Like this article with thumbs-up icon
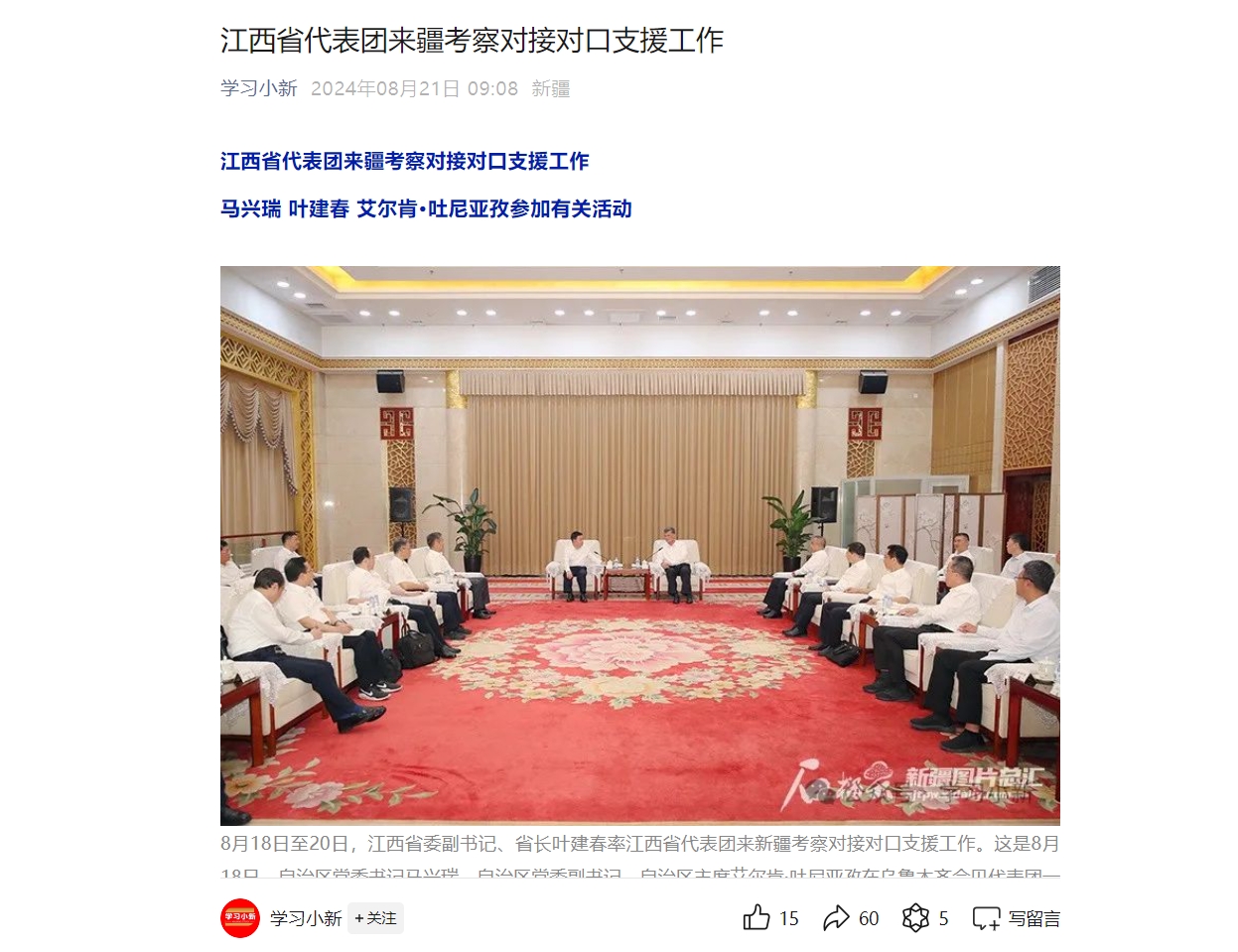Image resolution: width=1238 pixels, height=952 pixels. pos(757,918)
